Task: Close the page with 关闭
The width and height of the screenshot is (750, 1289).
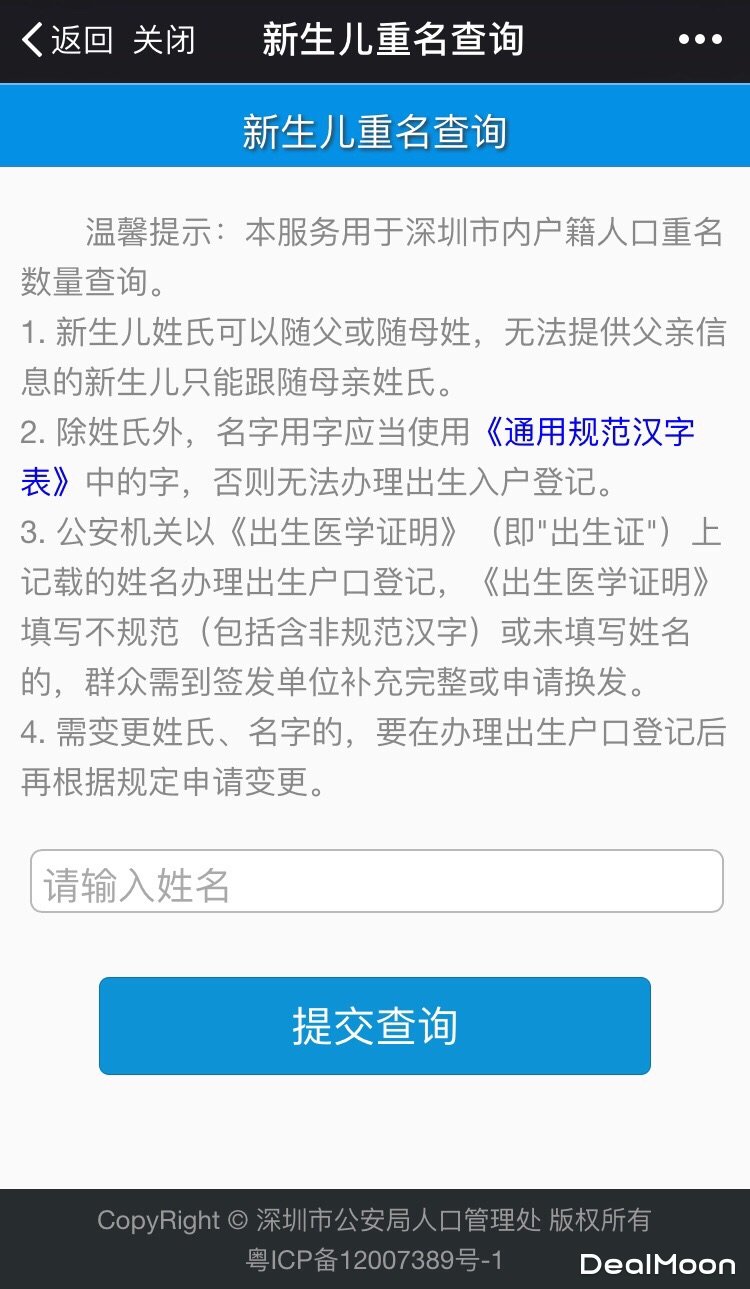Action: click(163, 40)
